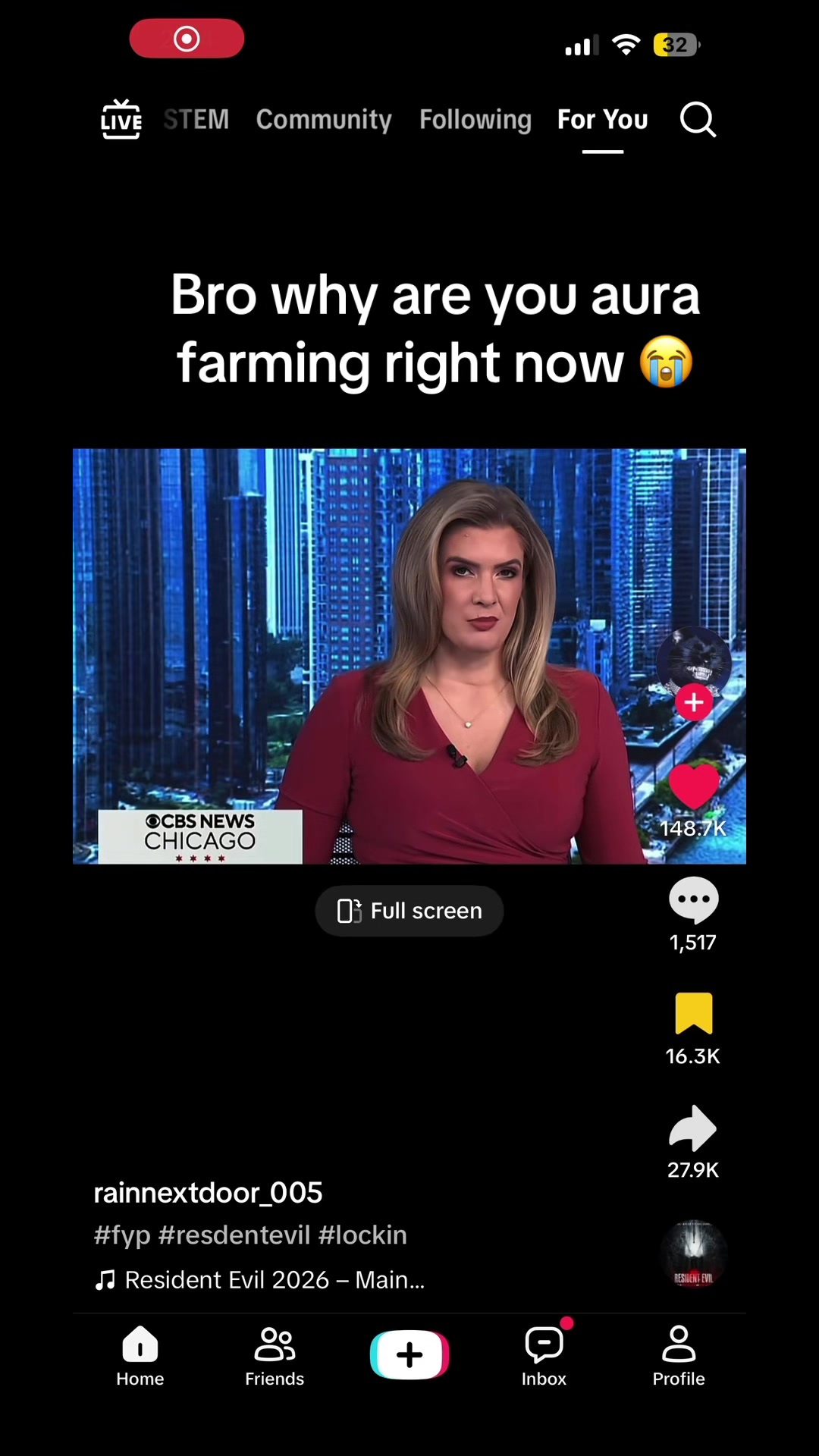Screen dimensions: 819x1456
Task: Open the comments on this video
Action: pyautogui.click(x=693, y=900)
